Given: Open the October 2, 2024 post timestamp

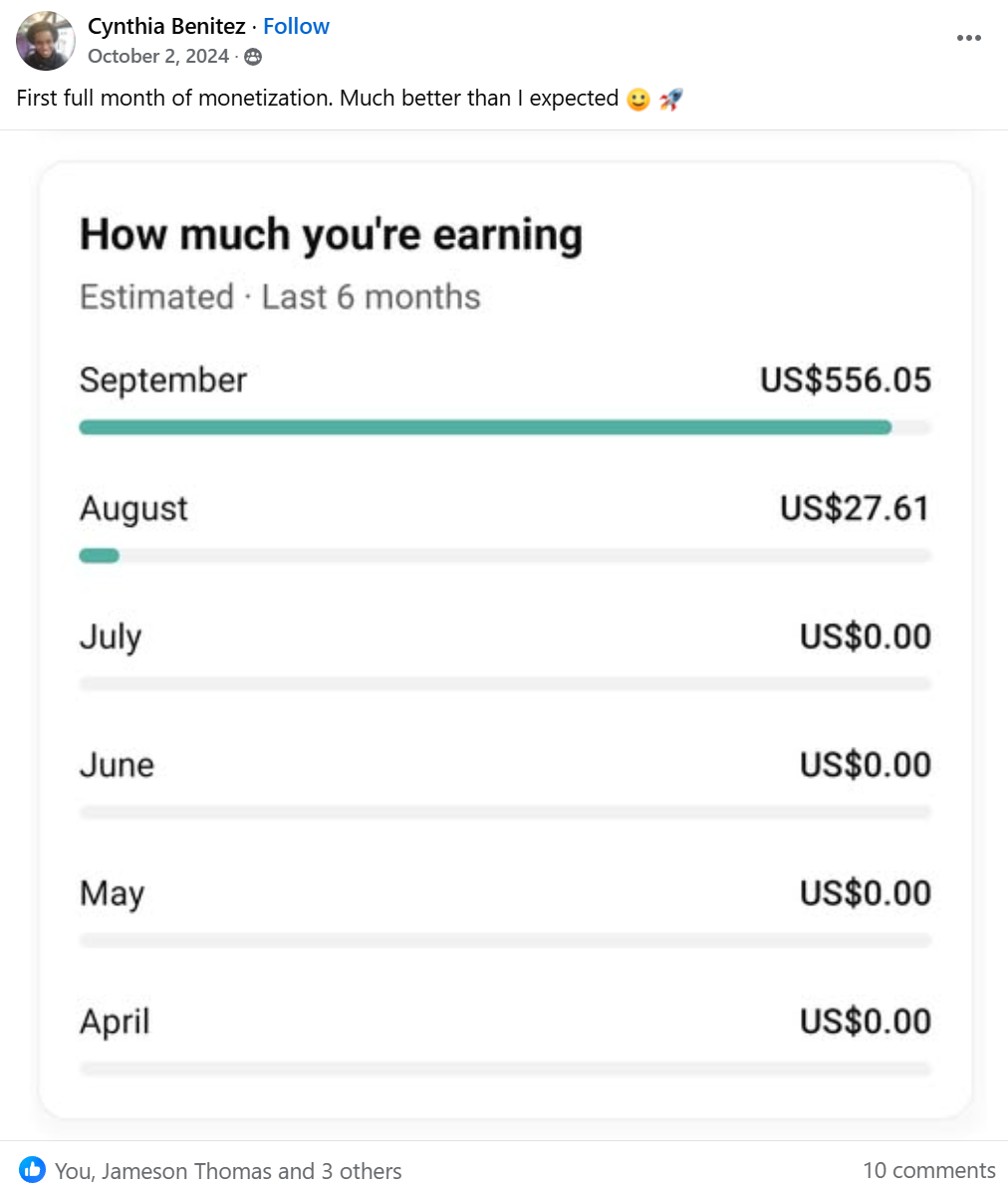Looking at the screenshot, I should 158,56.
